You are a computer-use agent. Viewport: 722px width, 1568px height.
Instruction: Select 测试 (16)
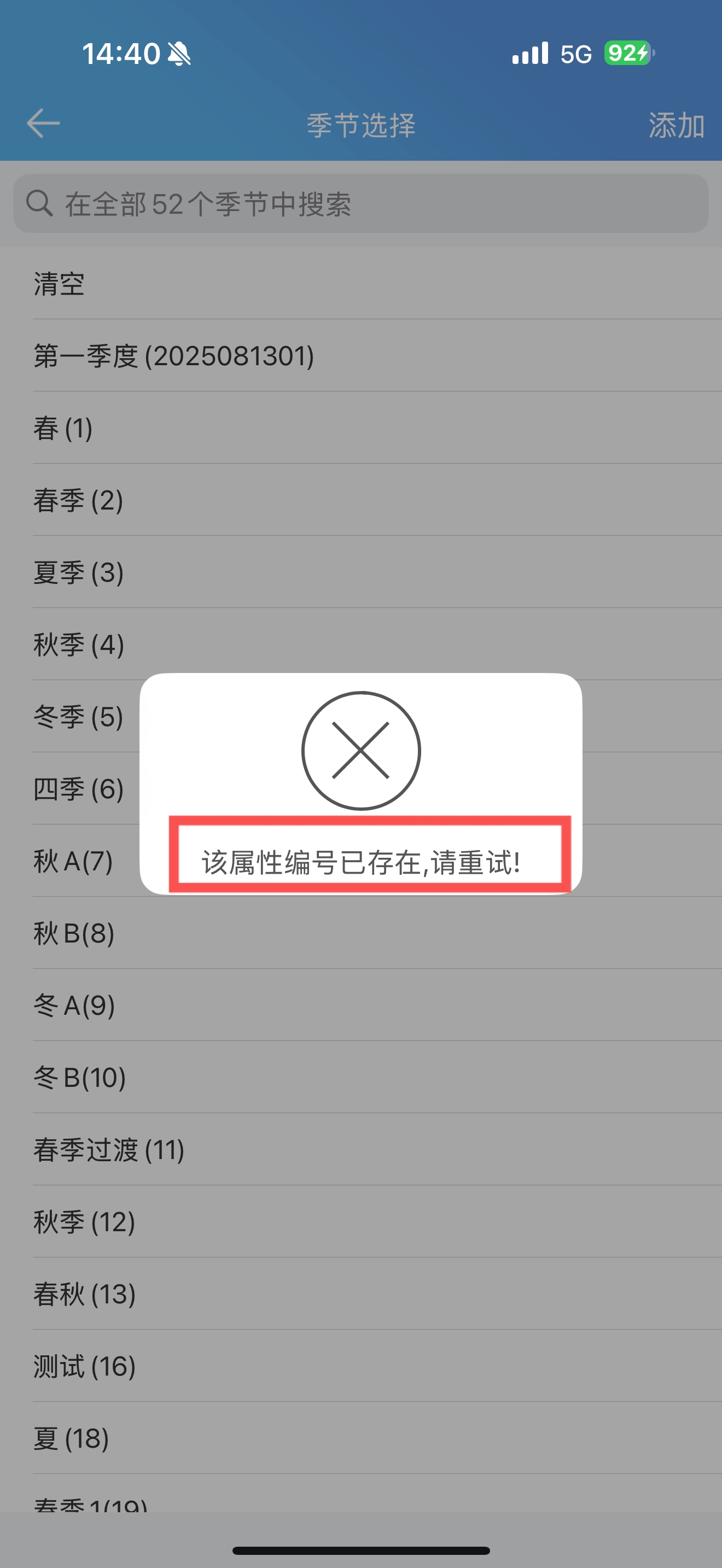tap(361, 1366)
